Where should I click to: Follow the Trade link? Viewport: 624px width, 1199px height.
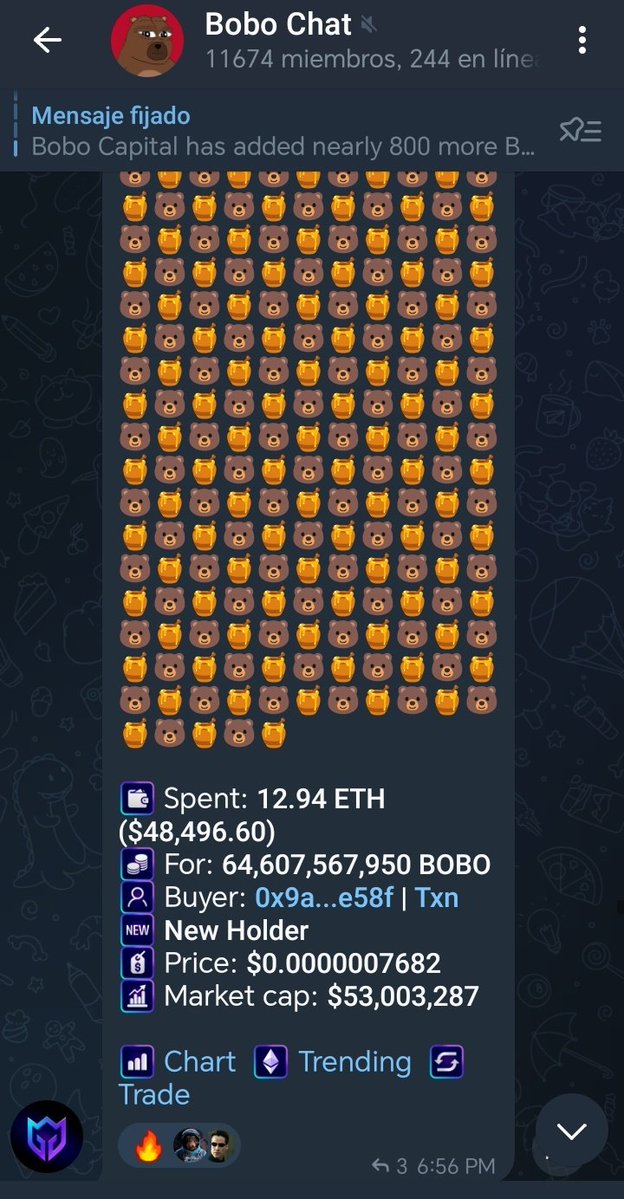coord(154,1094)
